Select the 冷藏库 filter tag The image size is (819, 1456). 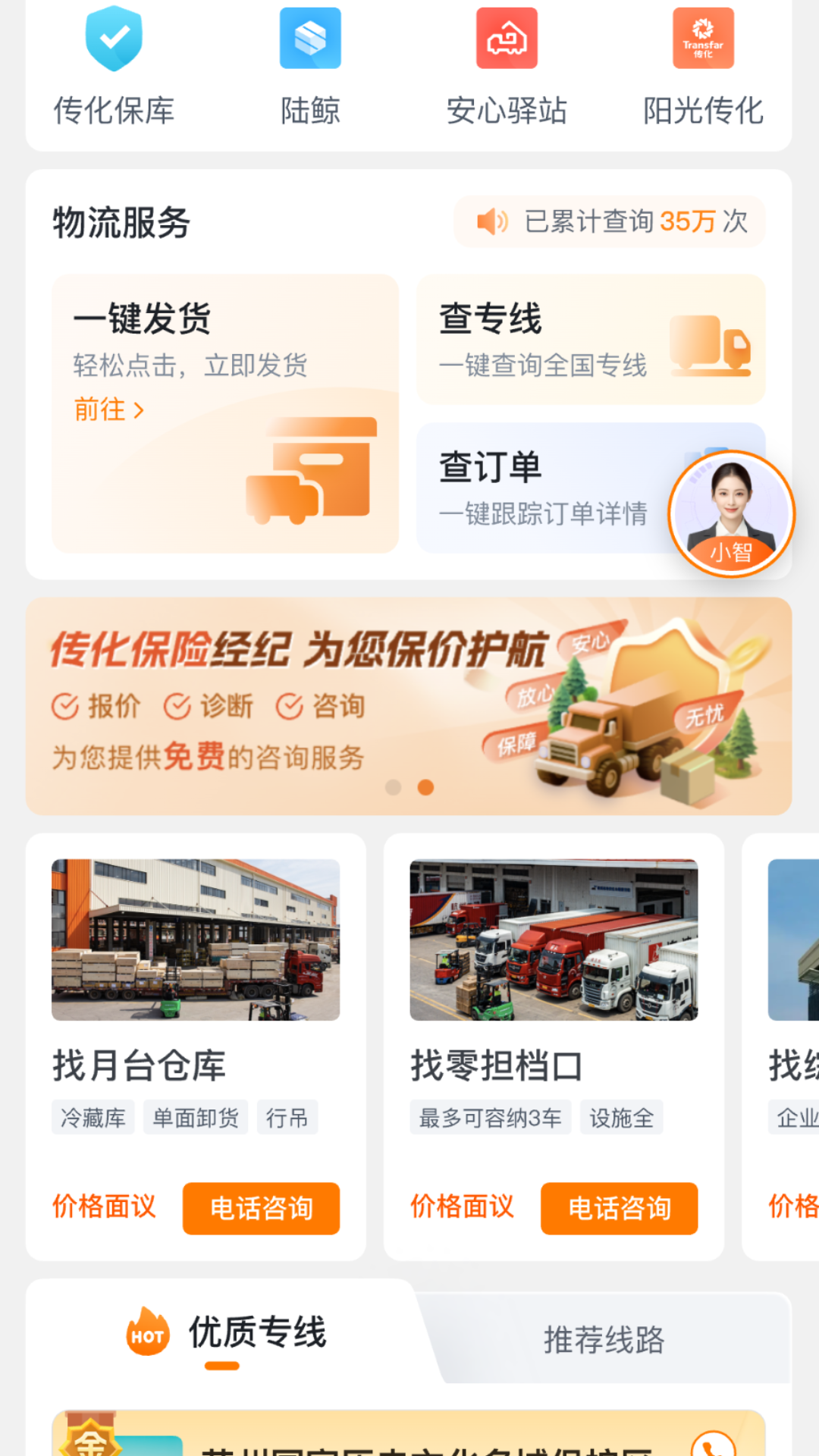pyautogui.click(x=93, y=1117)
